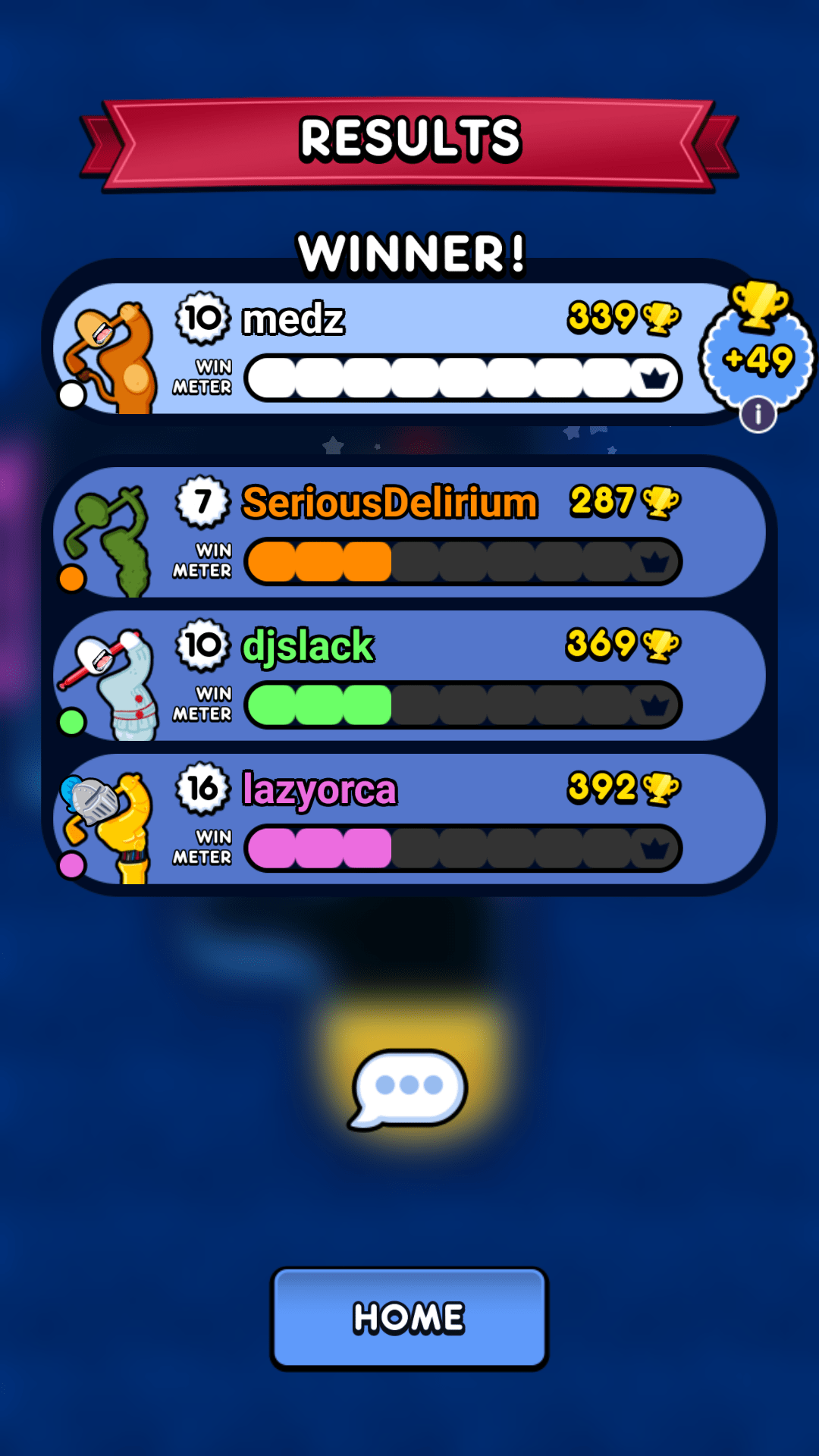
Task: Open the chat speech bubble
Action: coord(409,1087)
